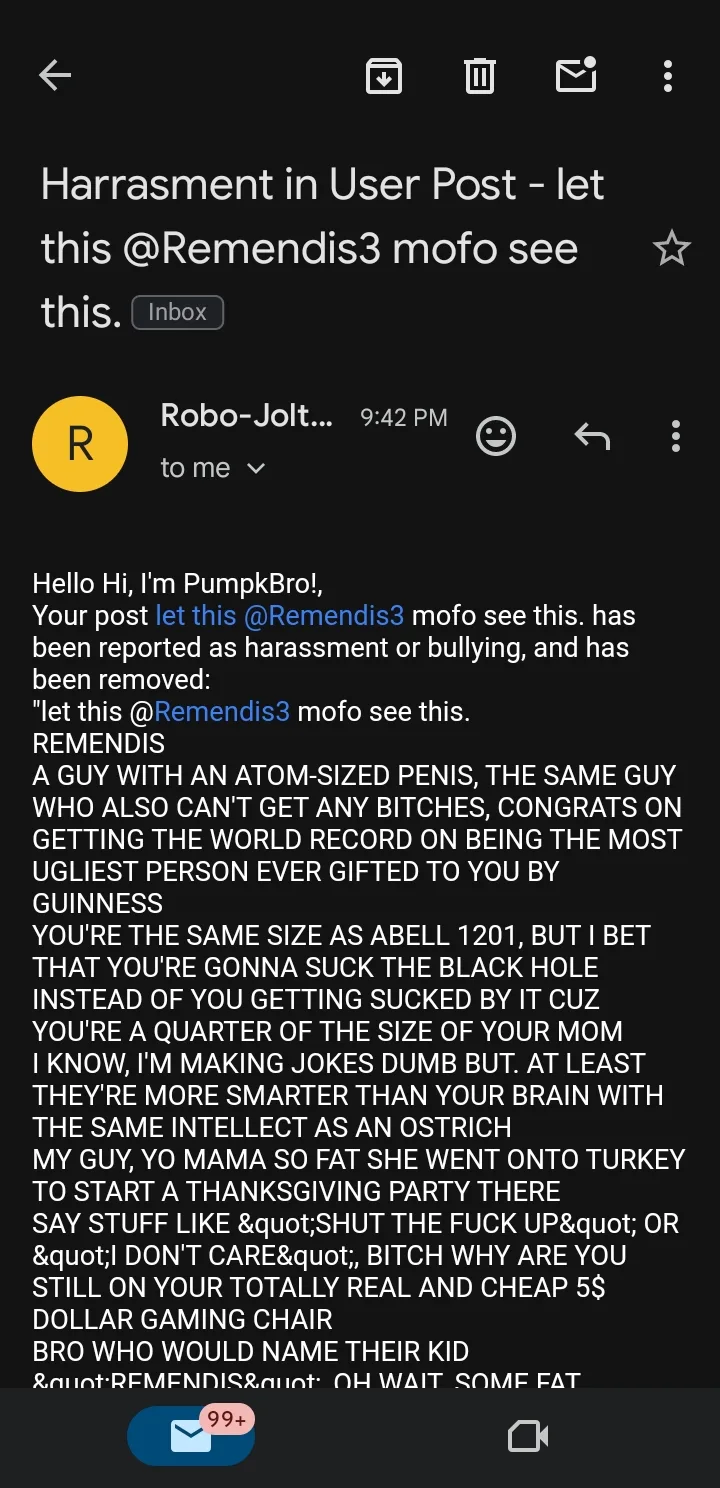Add an emoji reaction to the message
This screenshot has height=1488, width=720.
click(x=496, y=436)
